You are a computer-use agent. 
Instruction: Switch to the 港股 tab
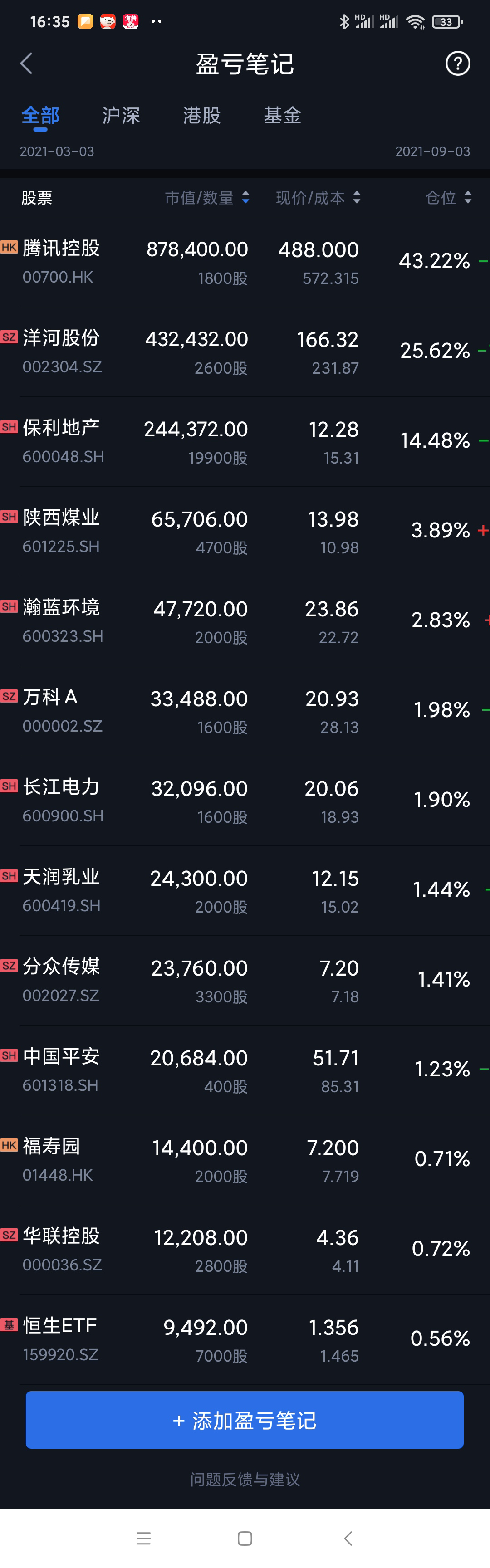[x=201, y=115]
